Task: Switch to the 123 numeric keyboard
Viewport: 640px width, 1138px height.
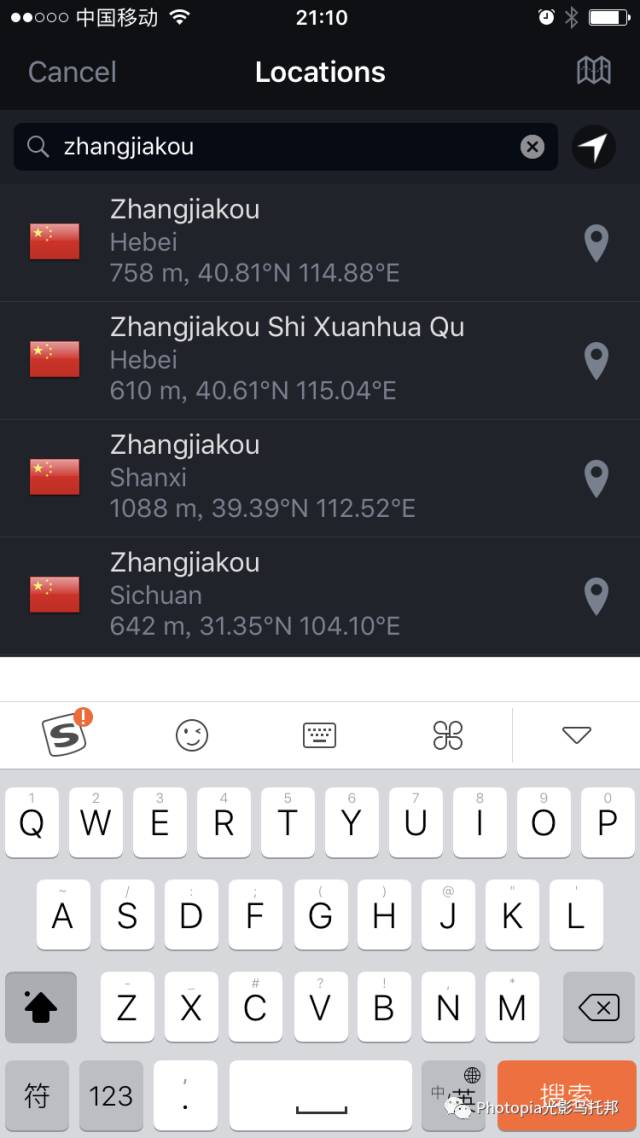Action: (x=111, y=1095)
